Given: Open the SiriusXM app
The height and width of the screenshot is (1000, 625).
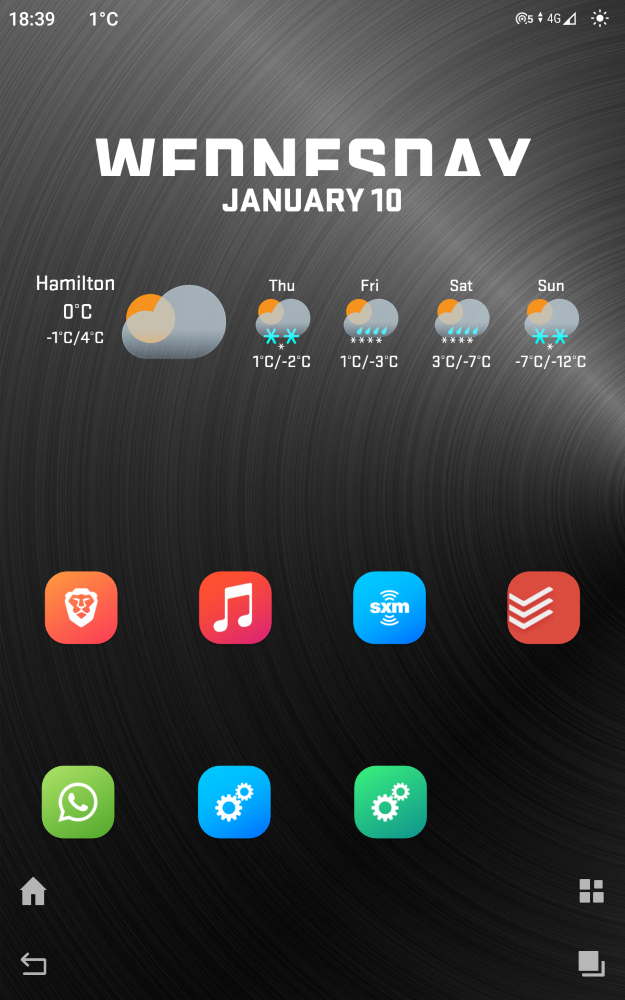Looking at the screenshot, I should coord(389,607).
